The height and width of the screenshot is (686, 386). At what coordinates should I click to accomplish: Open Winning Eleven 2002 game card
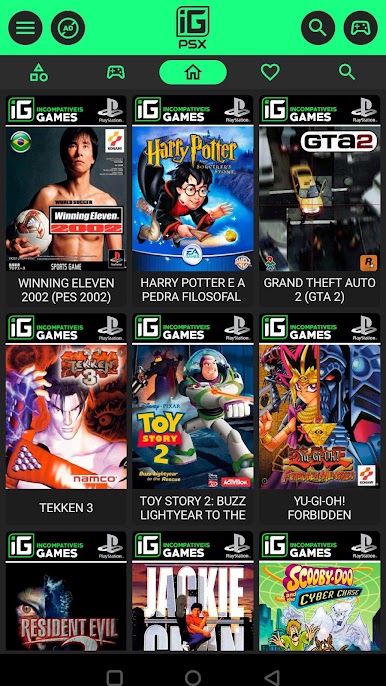[x=66, y=201]
